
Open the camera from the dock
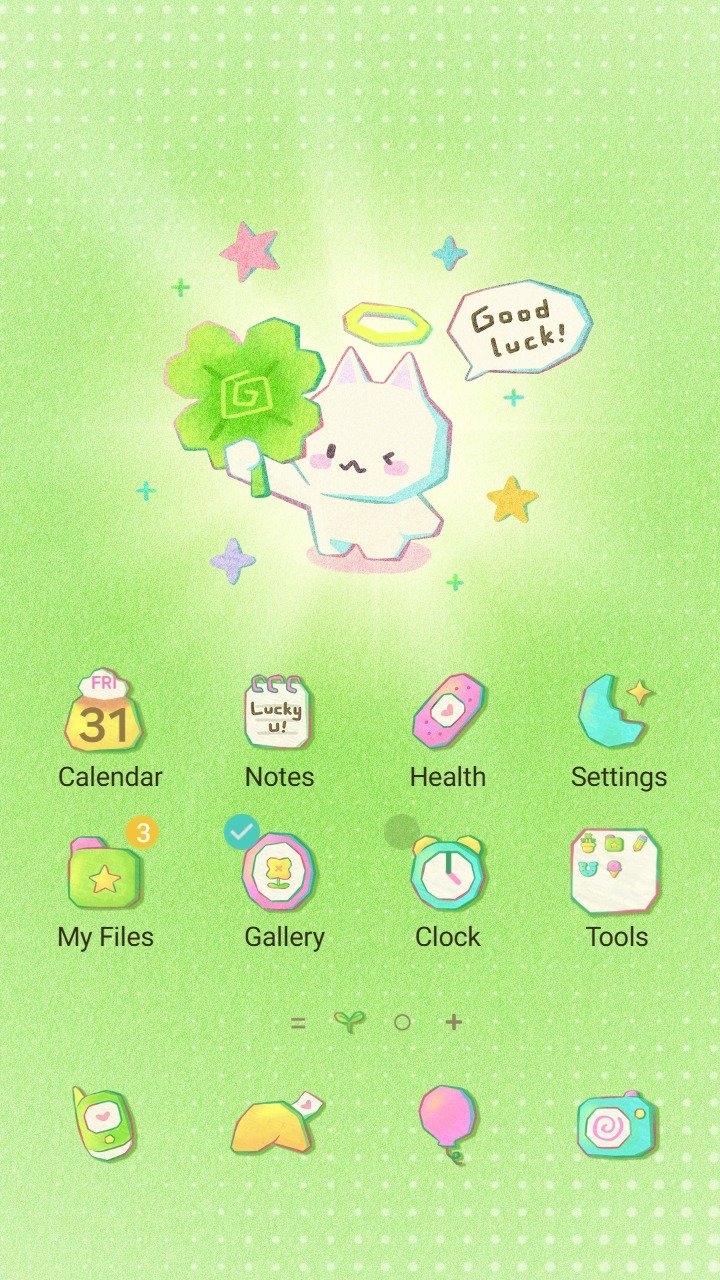[x=617, y=1123]
